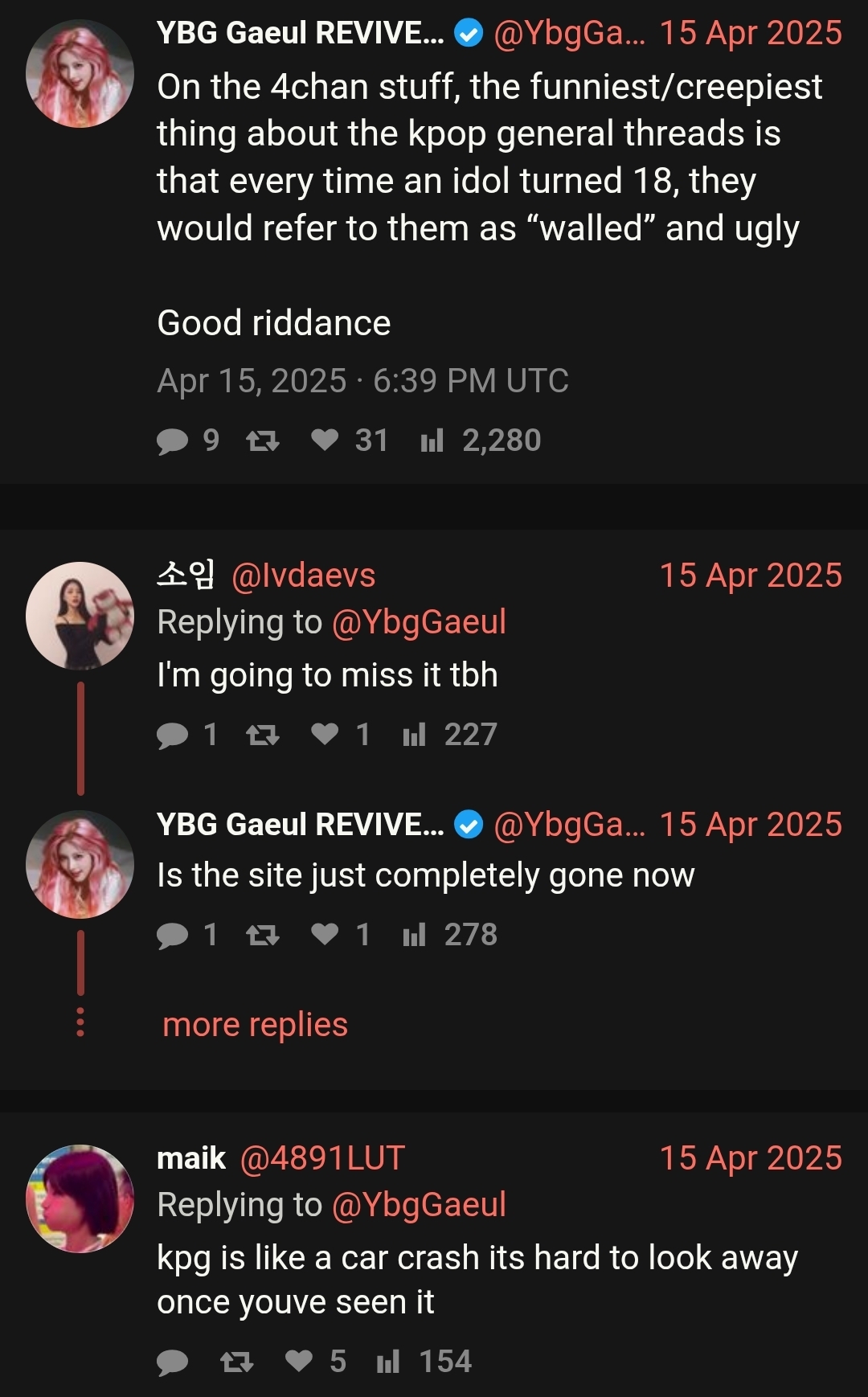Screen dimensions: 868x1397
Task: Retweet "Is the site just completely gone now"
Action: tap(262, 934)
